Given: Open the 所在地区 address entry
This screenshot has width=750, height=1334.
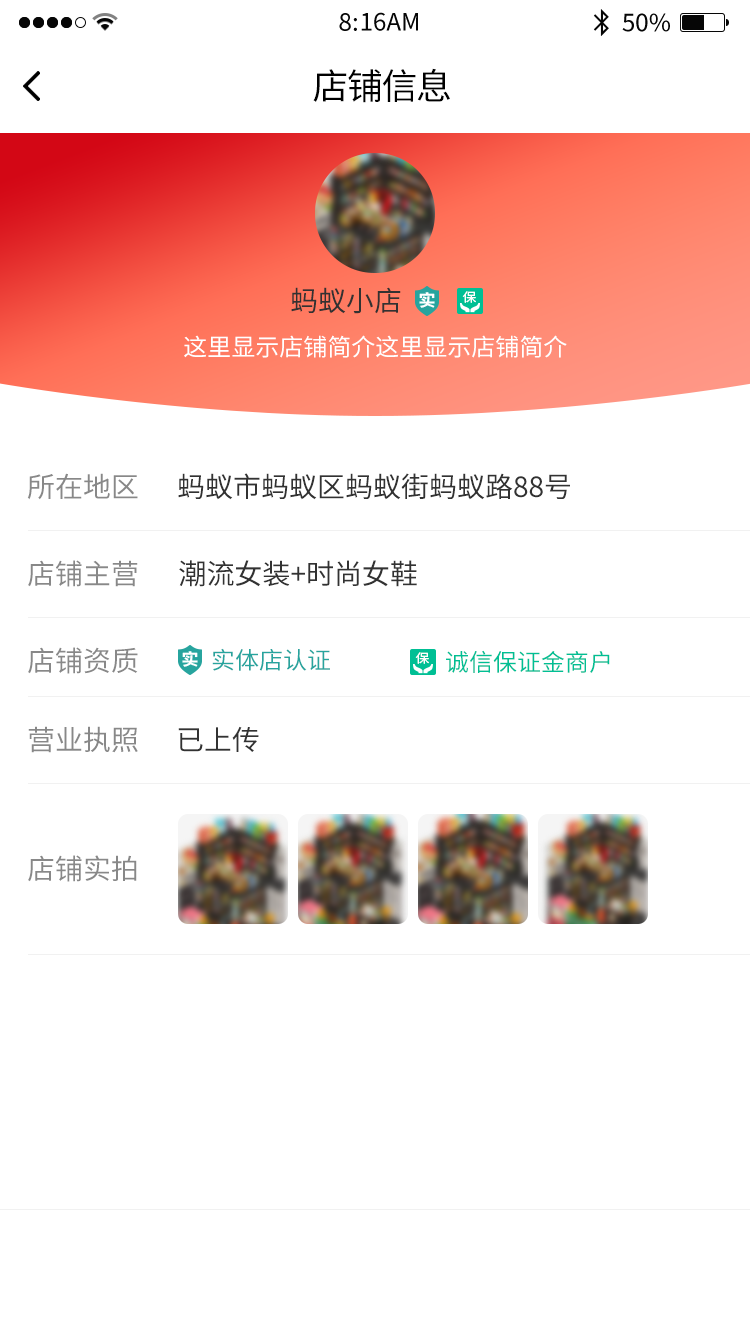Looking at the screenshot, I should pyautogui.click(x=375, y=487).
